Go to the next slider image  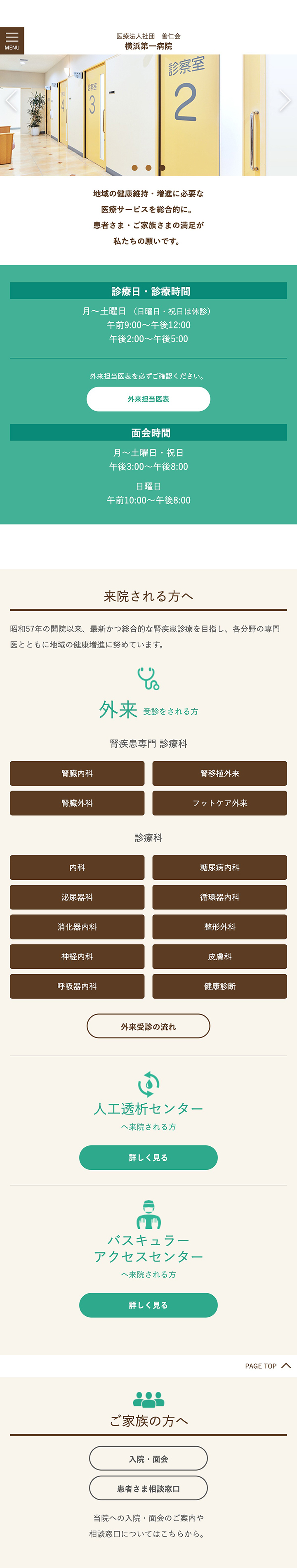[x=284, y=101]
